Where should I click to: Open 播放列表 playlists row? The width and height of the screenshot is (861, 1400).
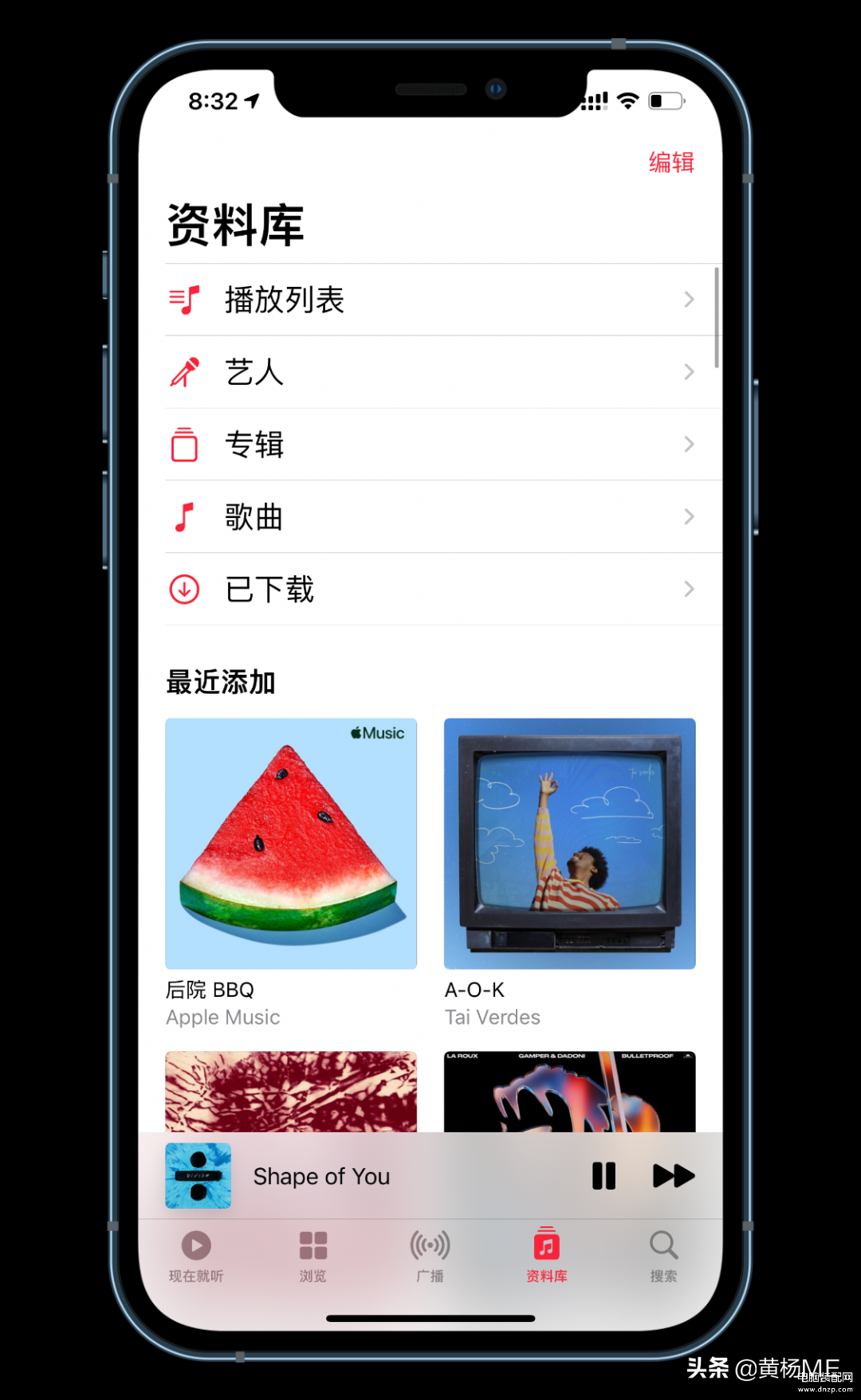(x=431, y=300)
